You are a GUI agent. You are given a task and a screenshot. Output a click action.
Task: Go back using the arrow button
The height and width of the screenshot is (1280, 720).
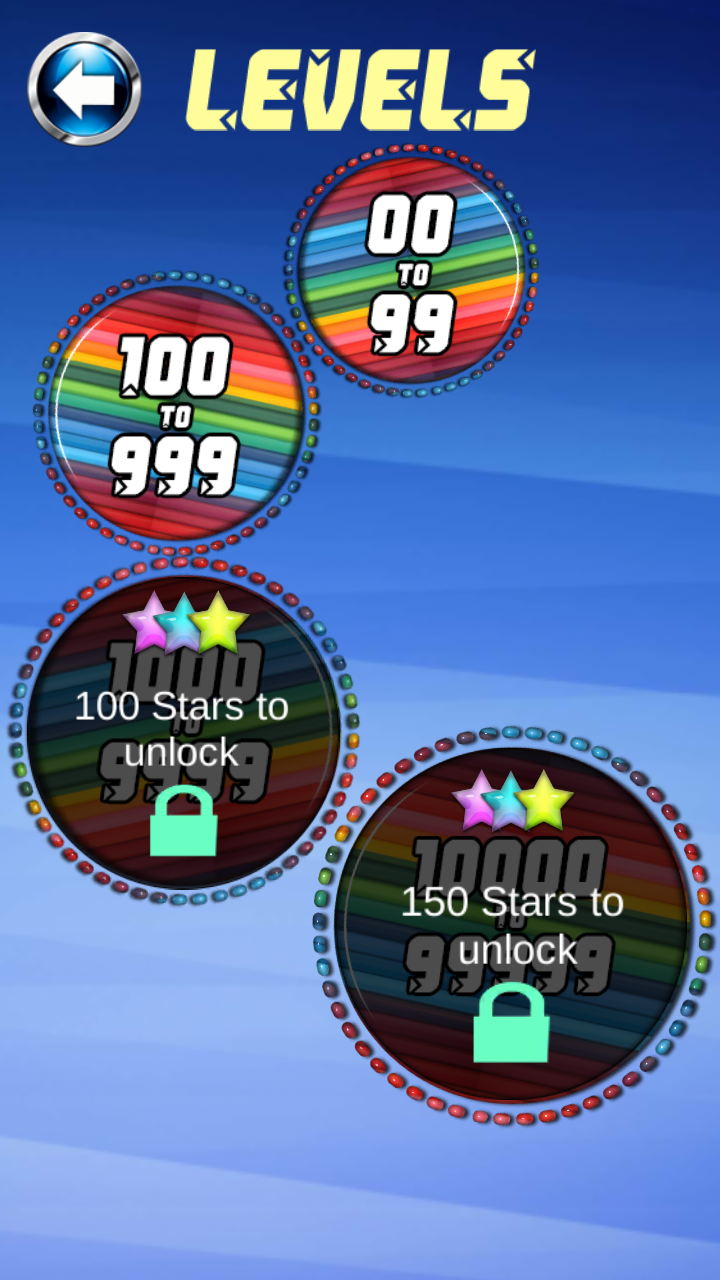tap(84, 89)
